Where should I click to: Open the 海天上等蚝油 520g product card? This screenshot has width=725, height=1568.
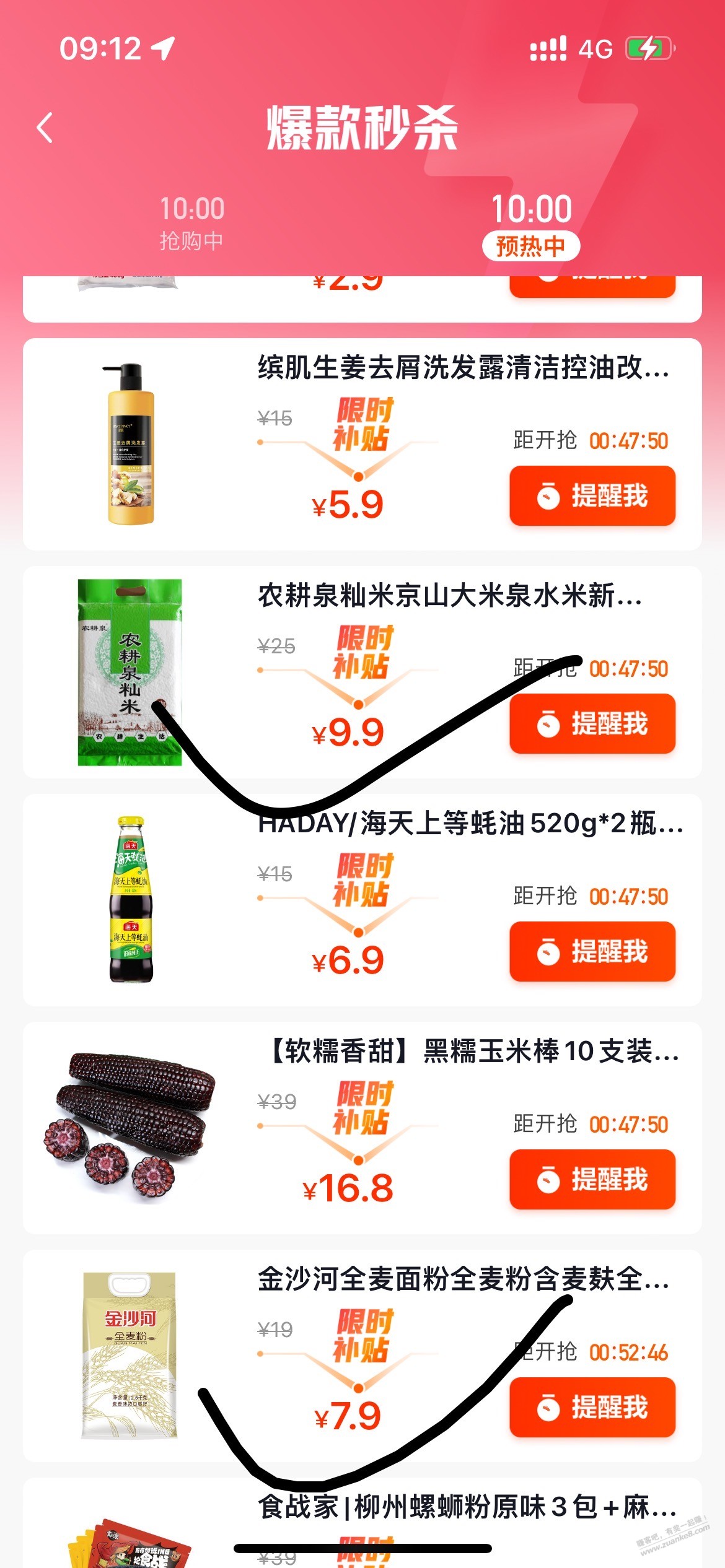[x=470, y=824]
